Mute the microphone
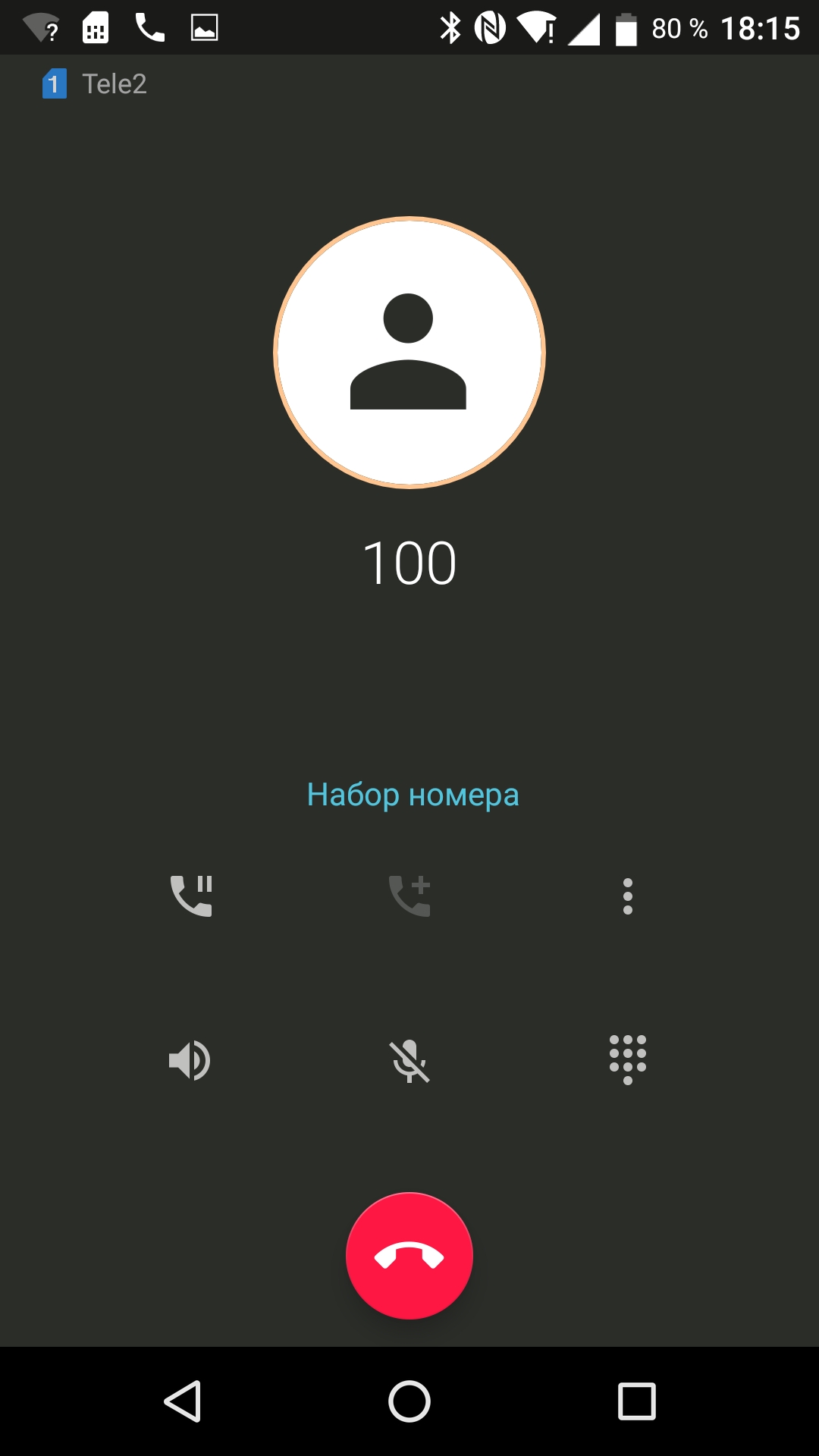Screen dimensions: 819x1456 coord(409,1060)
